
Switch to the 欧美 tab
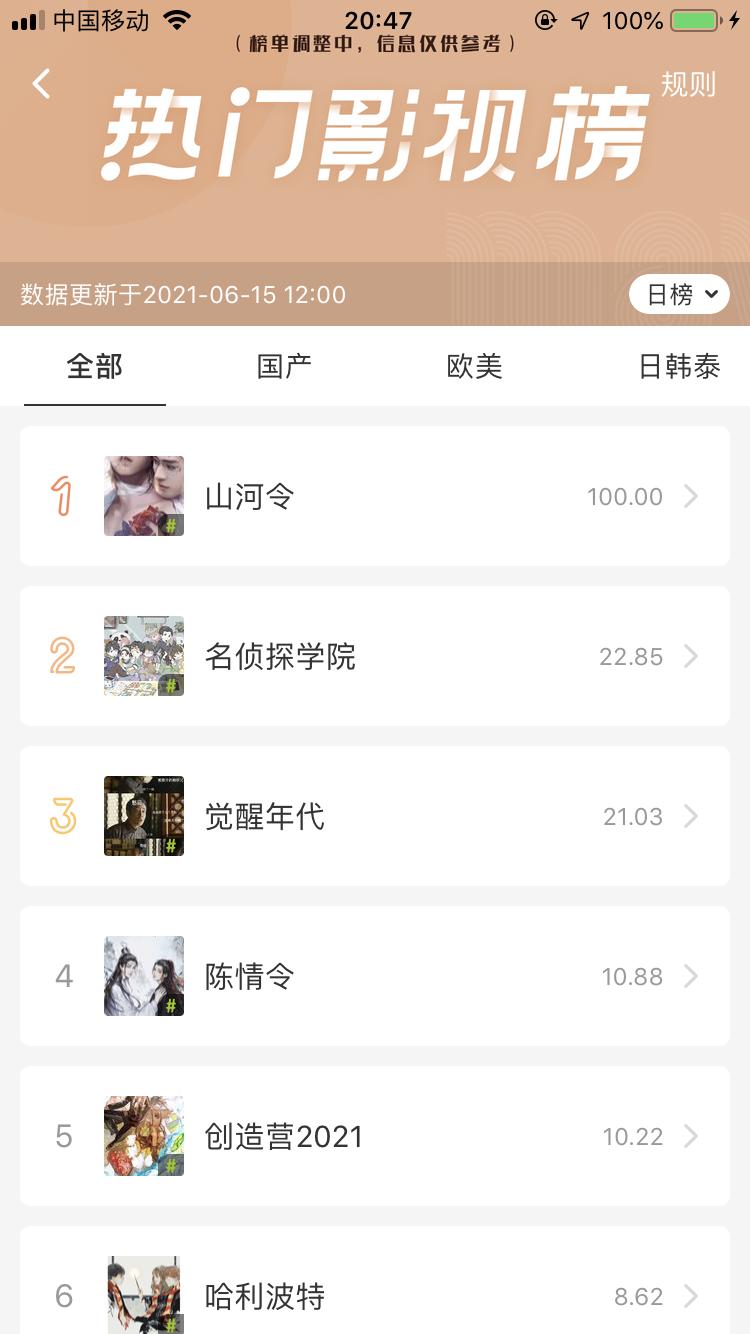tap(474, 367)
